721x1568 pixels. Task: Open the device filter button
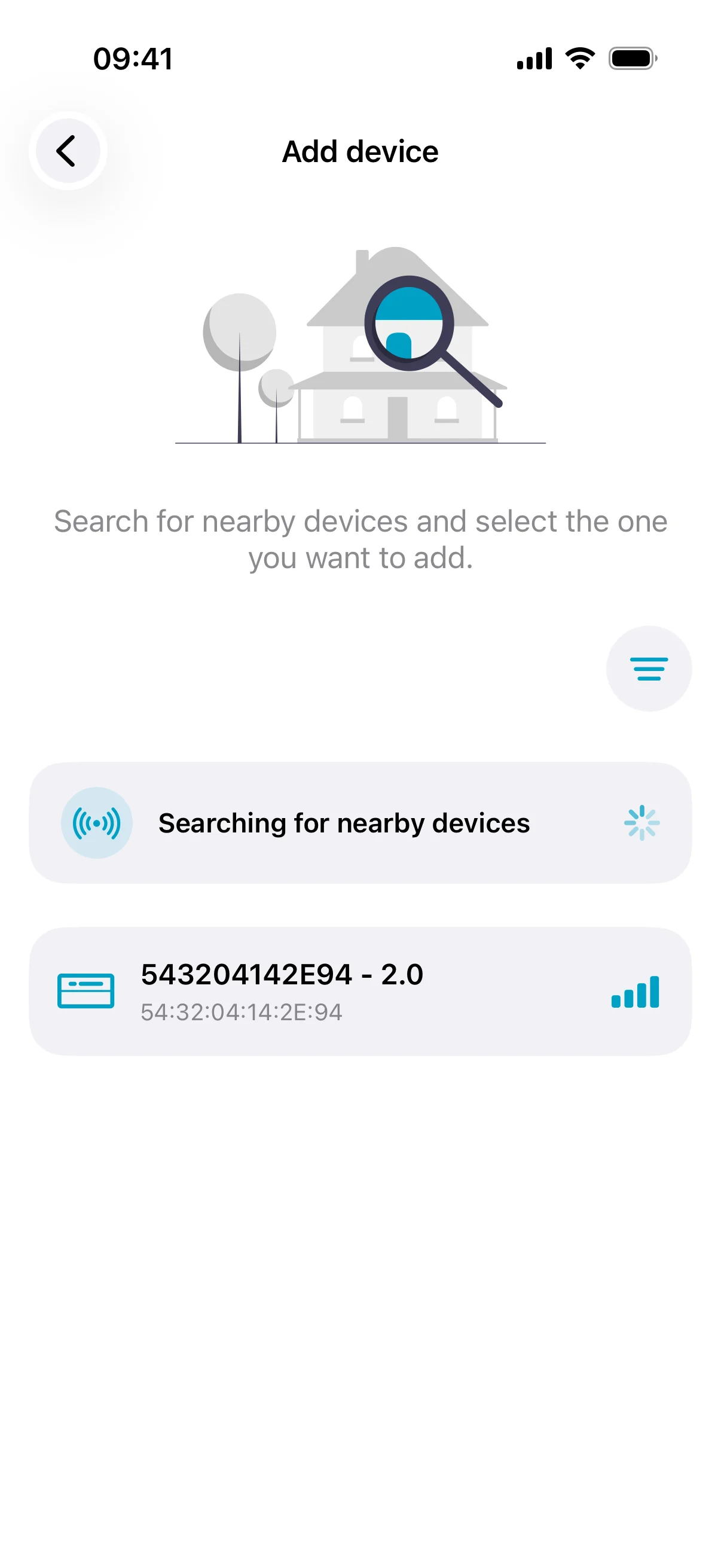[649, 669]
